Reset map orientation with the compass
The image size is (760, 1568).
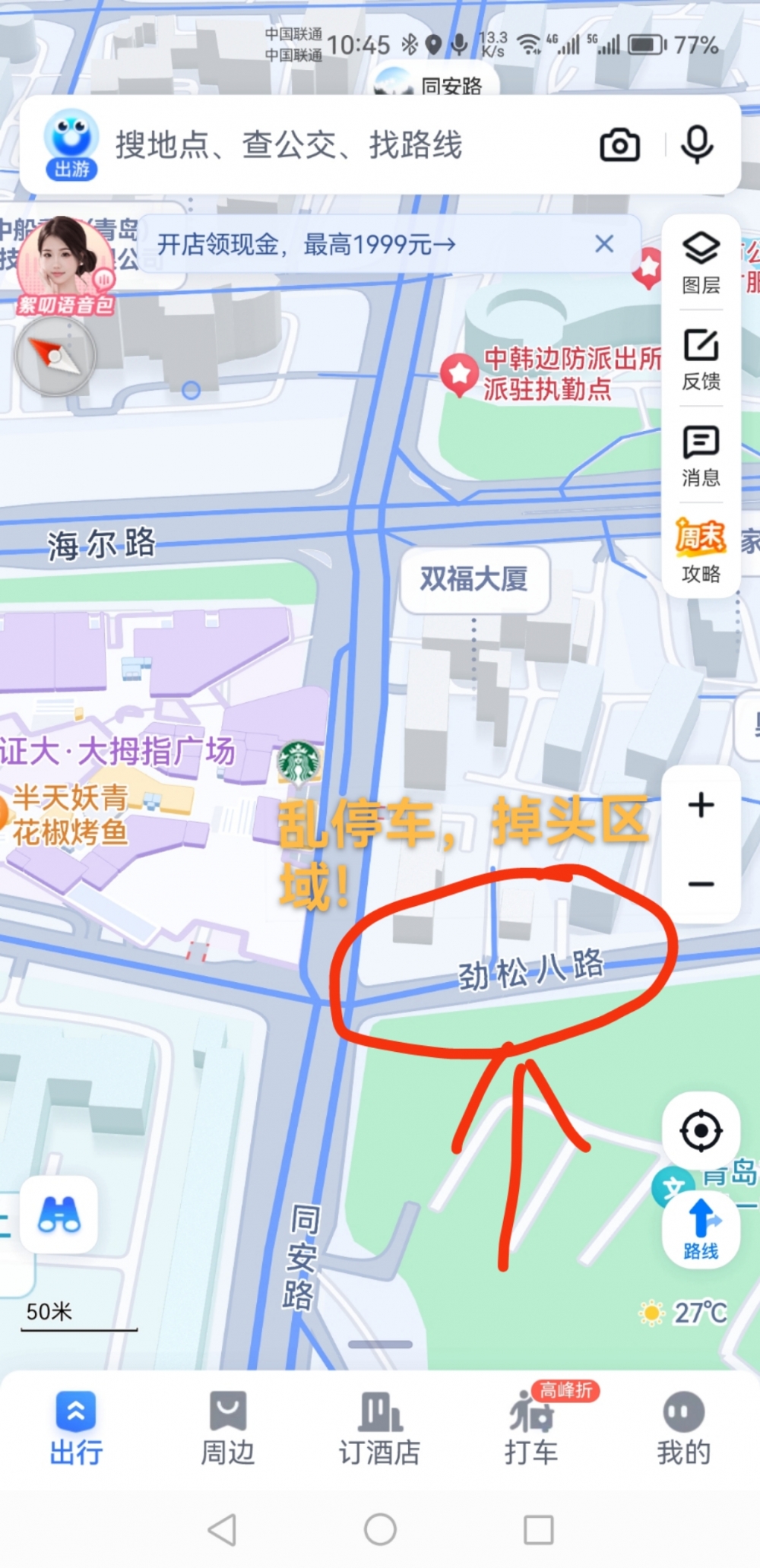pos(55,356)
